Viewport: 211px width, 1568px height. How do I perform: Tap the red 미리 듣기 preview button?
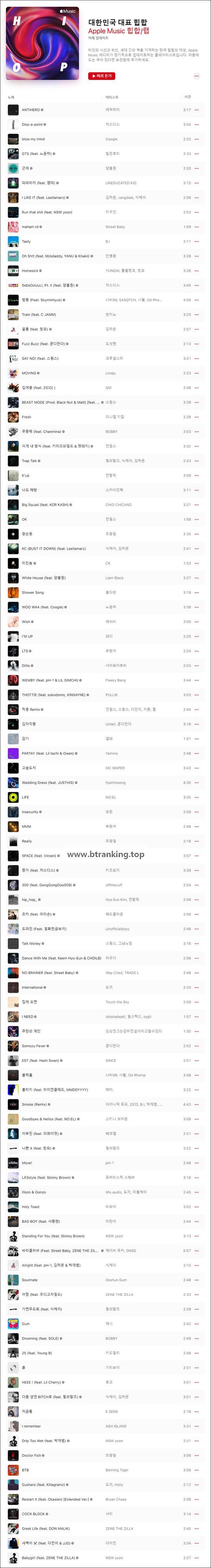point(101,76)
